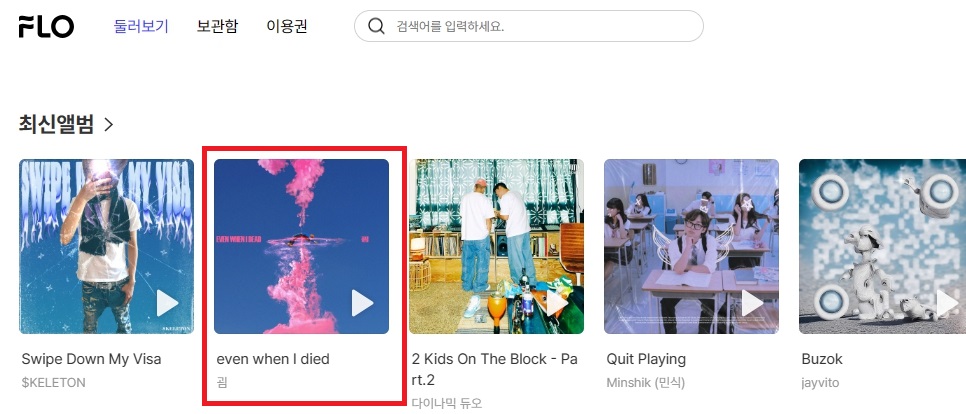Play the Buzok album
Image resolution: width=966 pixels, height=414 pixels.
pyautogui.click(x=945, y=304)
